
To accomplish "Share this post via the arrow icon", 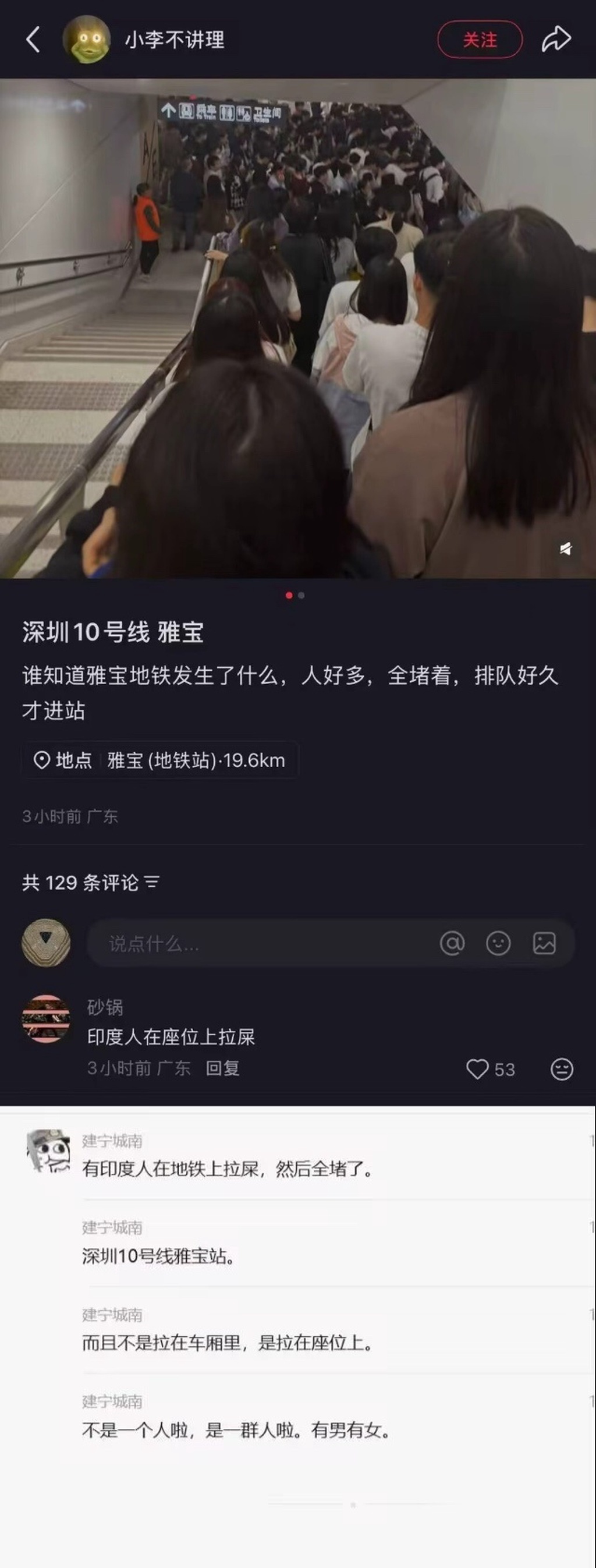I will [556, 40].
